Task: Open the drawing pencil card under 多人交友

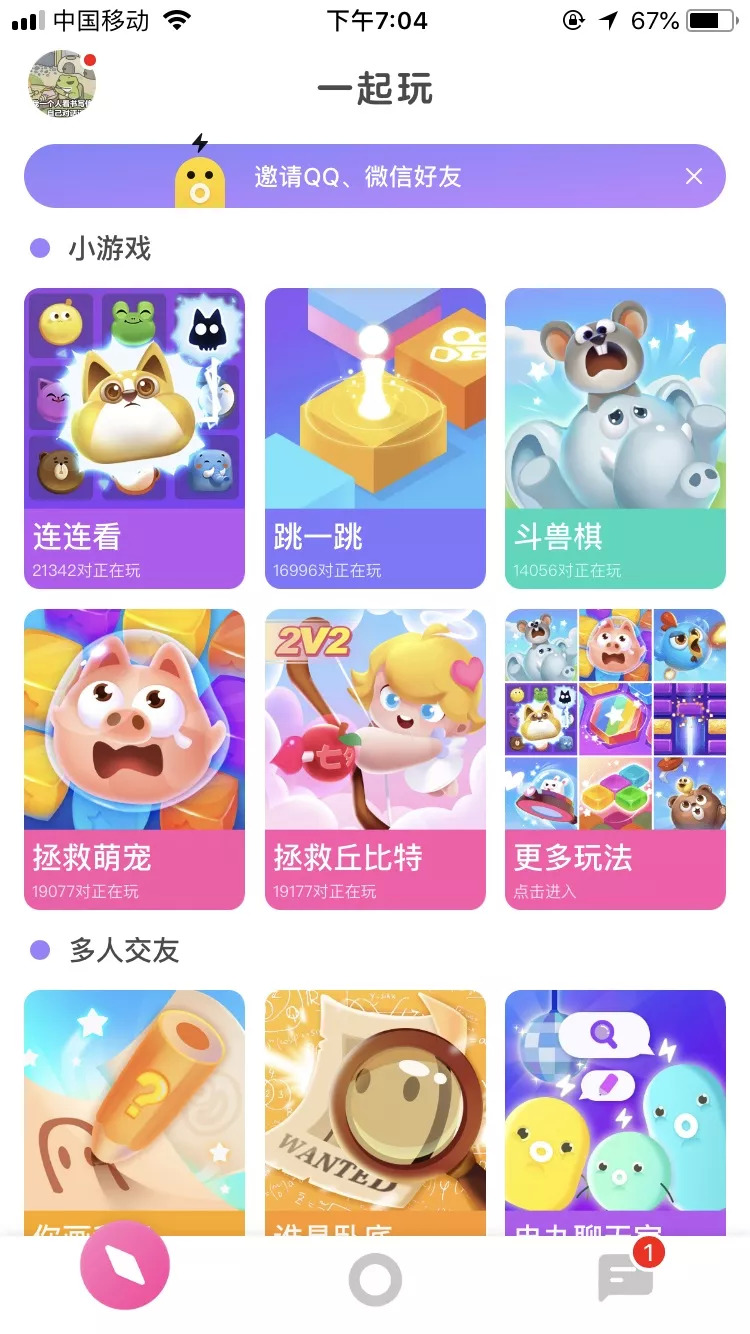Action: tap(134, 1110)
